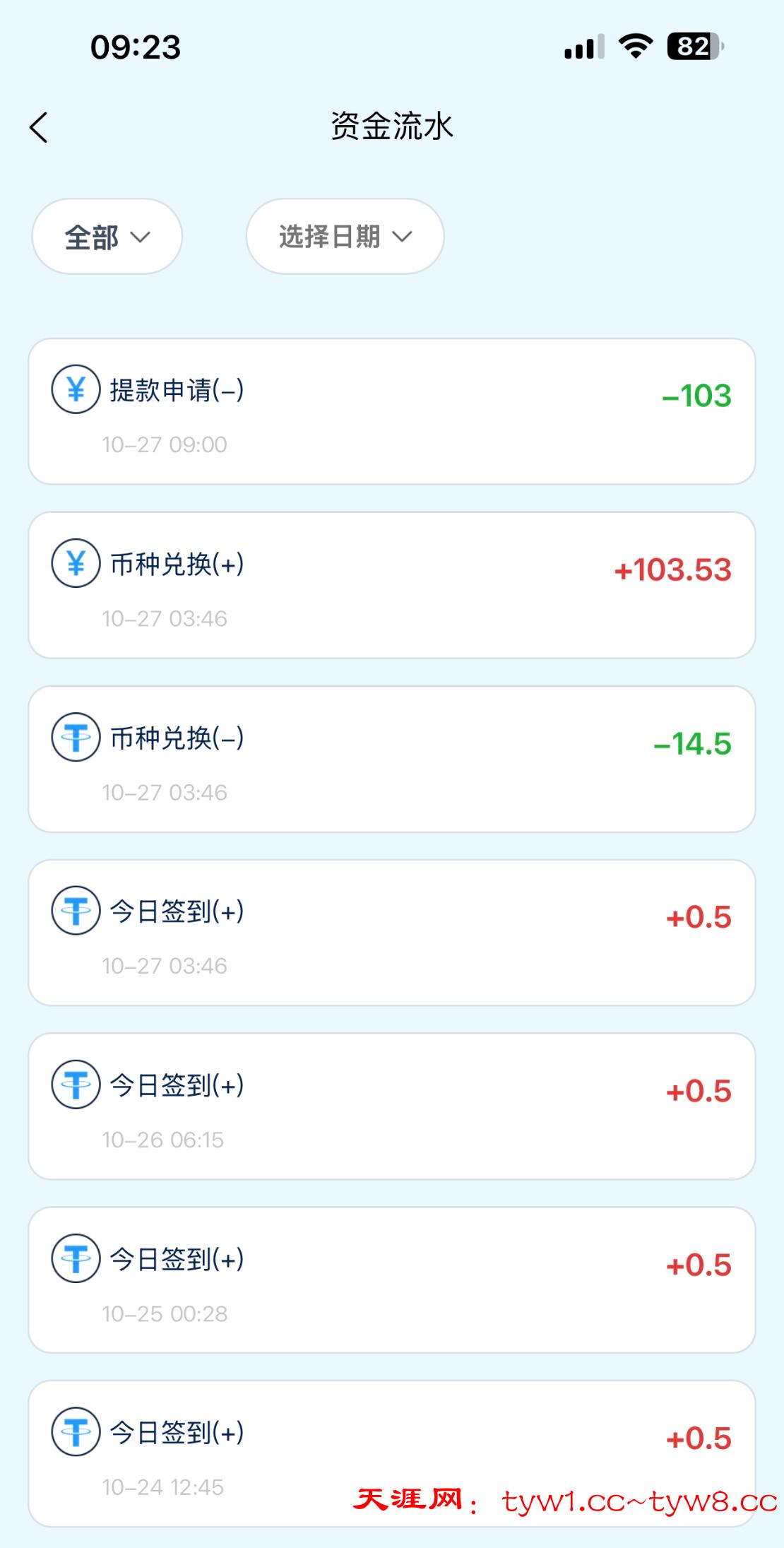Open the 选择日期 date picker

pos(345,237)
